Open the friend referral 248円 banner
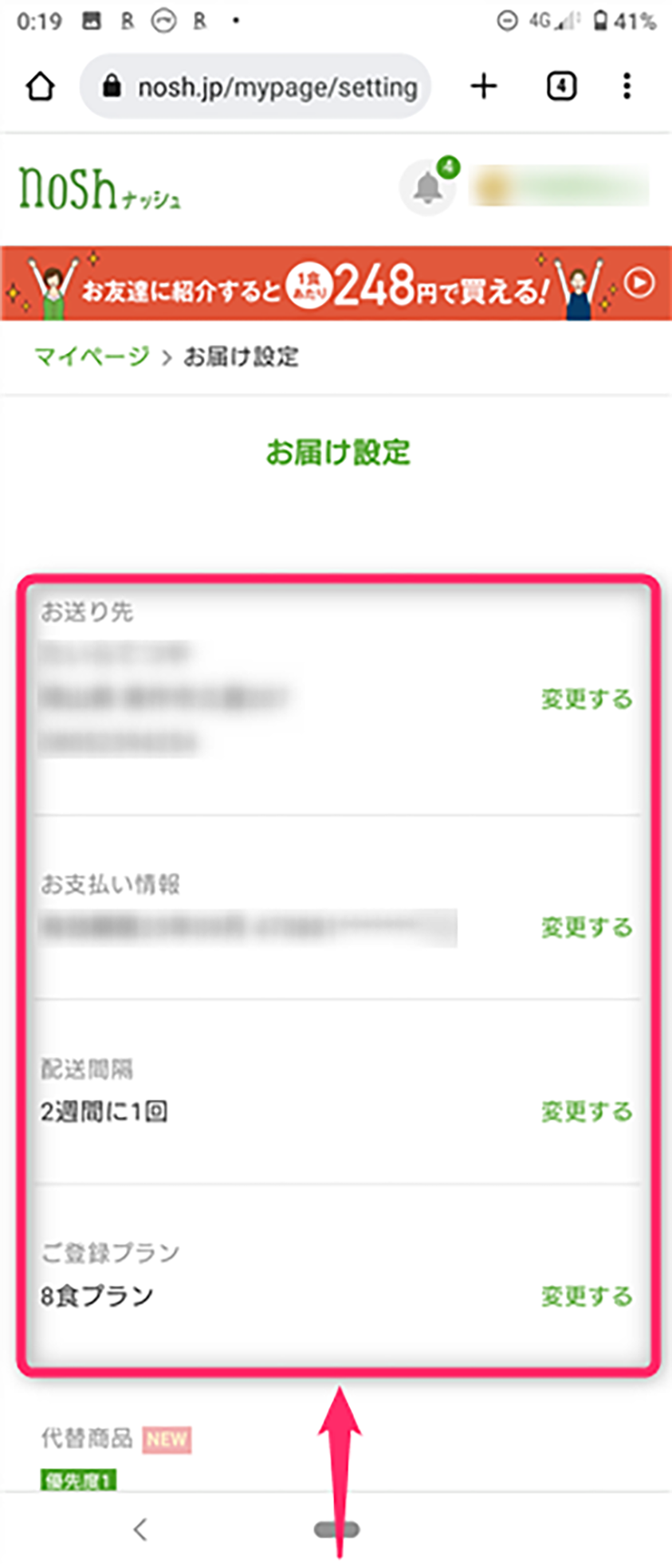The height and width of the screenshot is (1568, 672). [x=336, y=284]
